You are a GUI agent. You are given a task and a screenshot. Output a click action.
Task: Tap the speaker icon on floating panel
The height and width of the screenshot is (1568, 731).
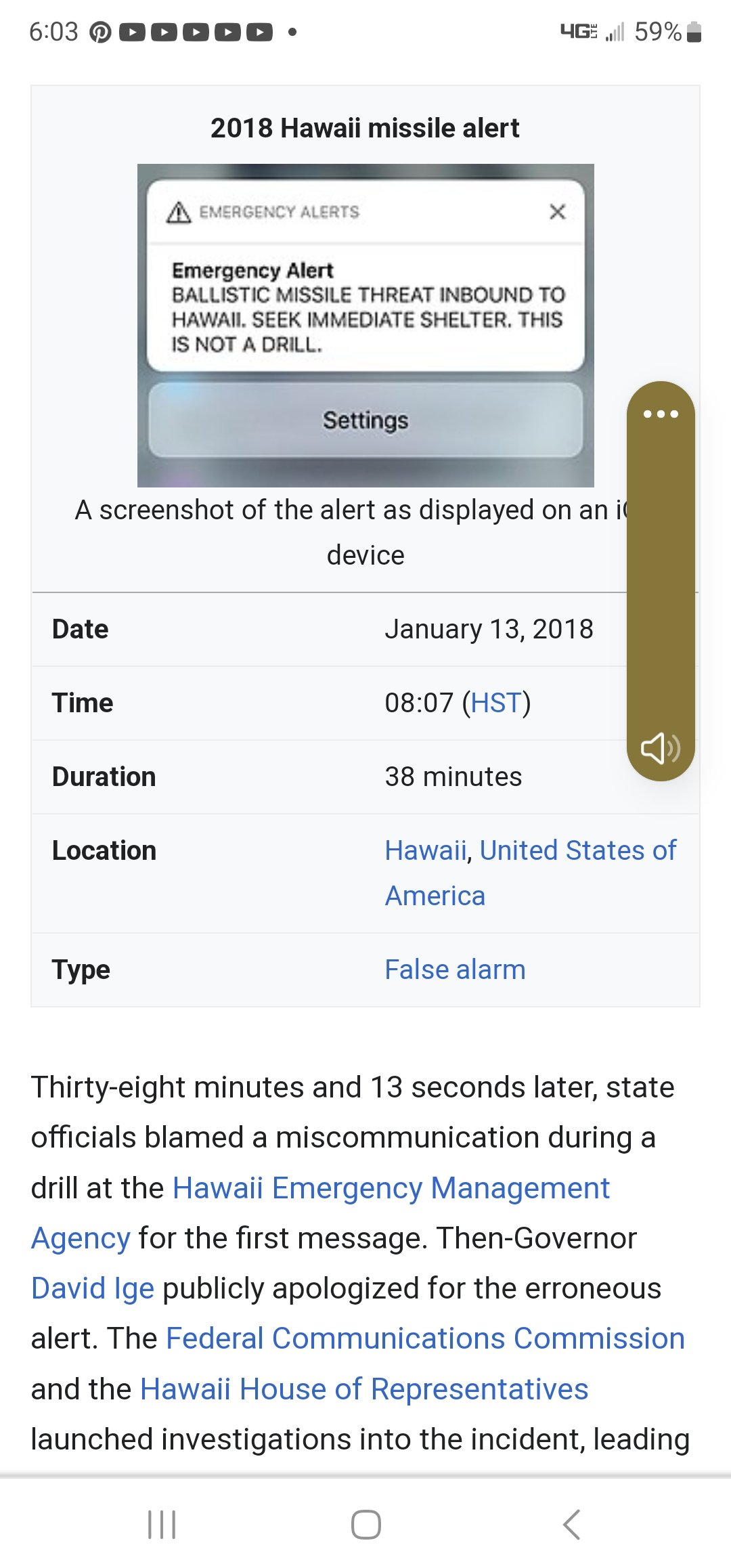pyautogui.click(x=661, y=748)
